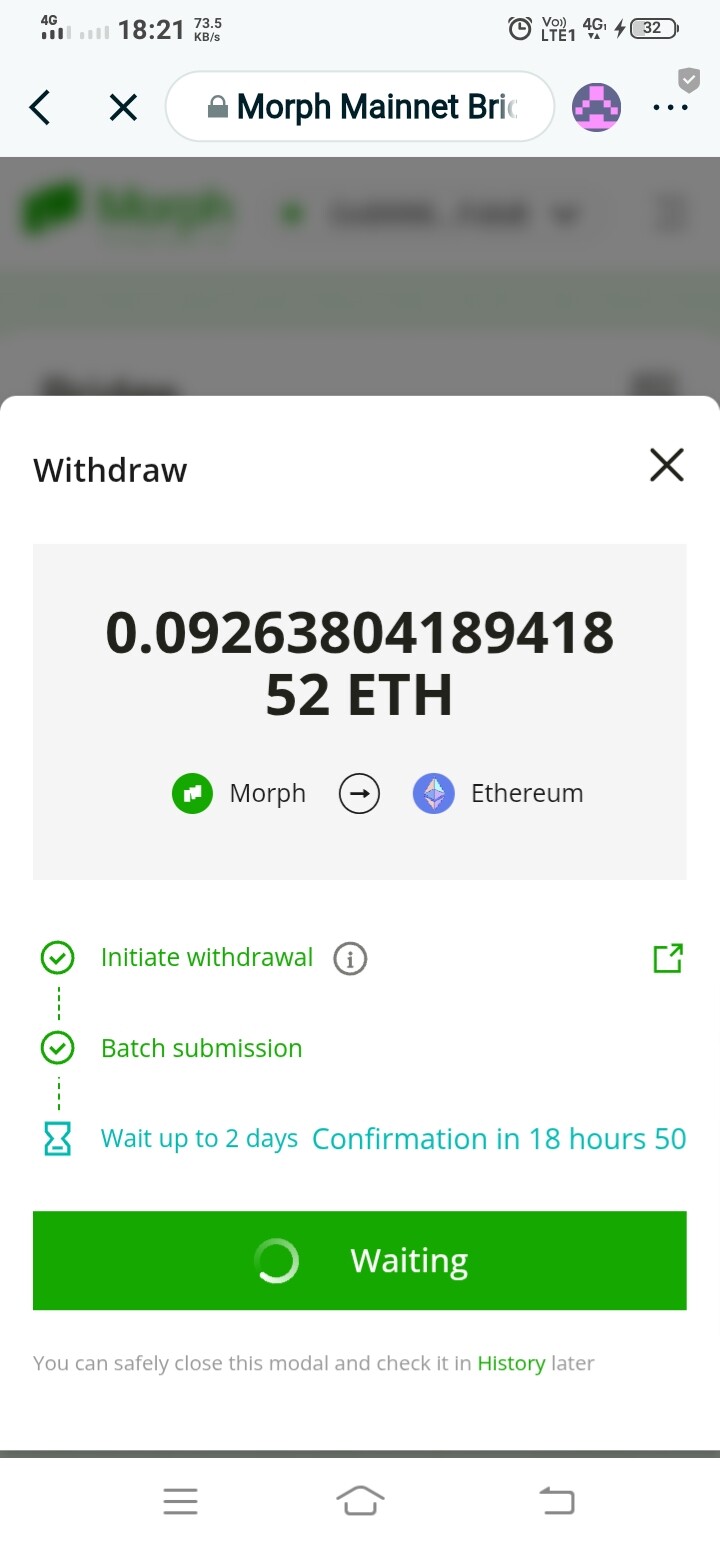Open withdrawal transaction in explorer
The height and width of the screenshot is (1544, 720).
click(x=667, y=958)
